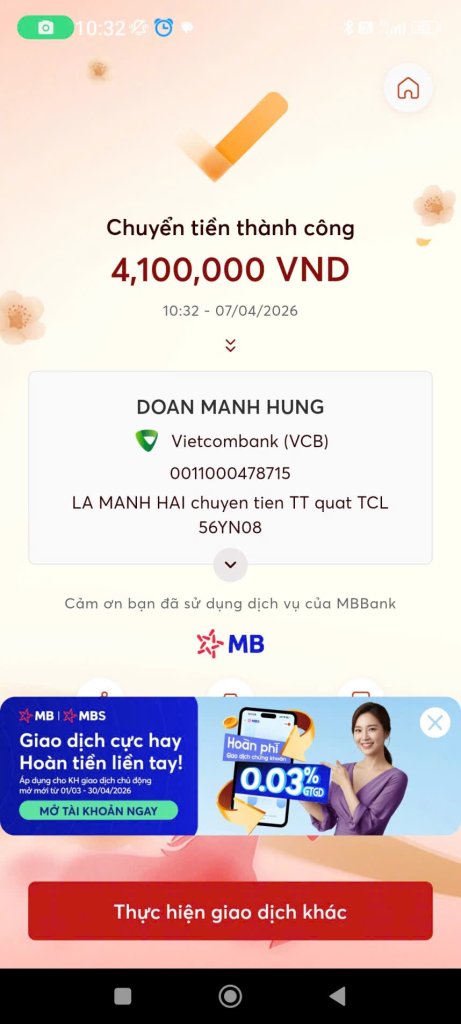
Task: Tap the "MỞ TÀI KHOẢN NGAY" button
Action: coord(99,810)
